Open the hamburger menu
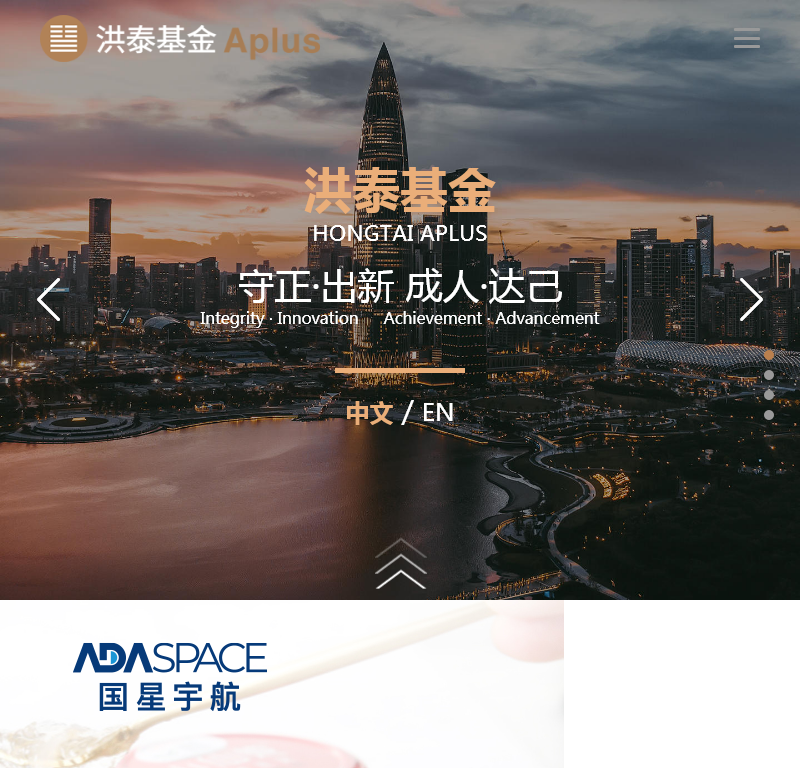The width and height of the screenshot is (800, 768). pos(746,39)
